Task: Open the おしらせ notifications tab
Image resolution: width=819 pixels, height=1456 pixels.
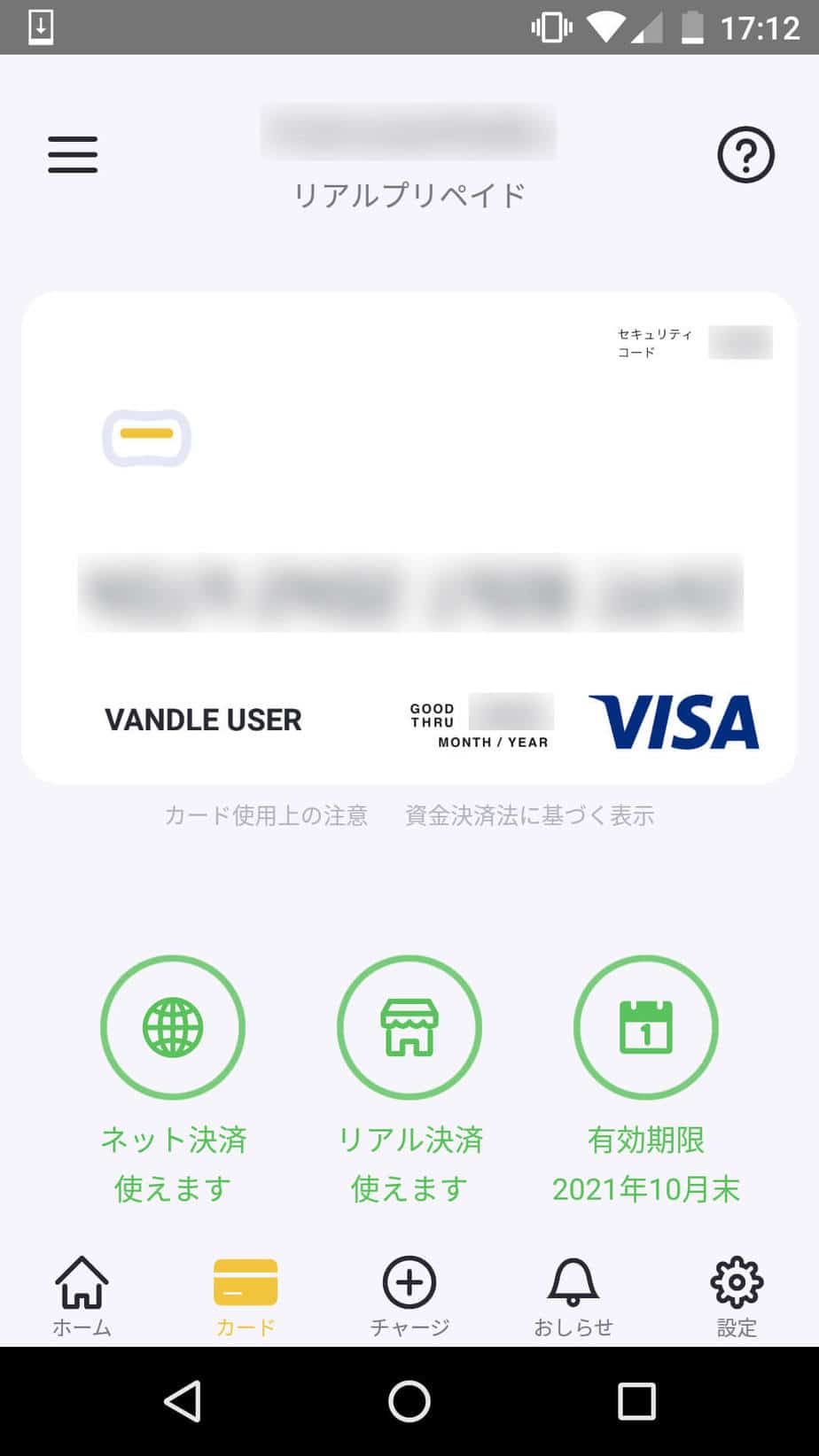Action: point(573,1294)
